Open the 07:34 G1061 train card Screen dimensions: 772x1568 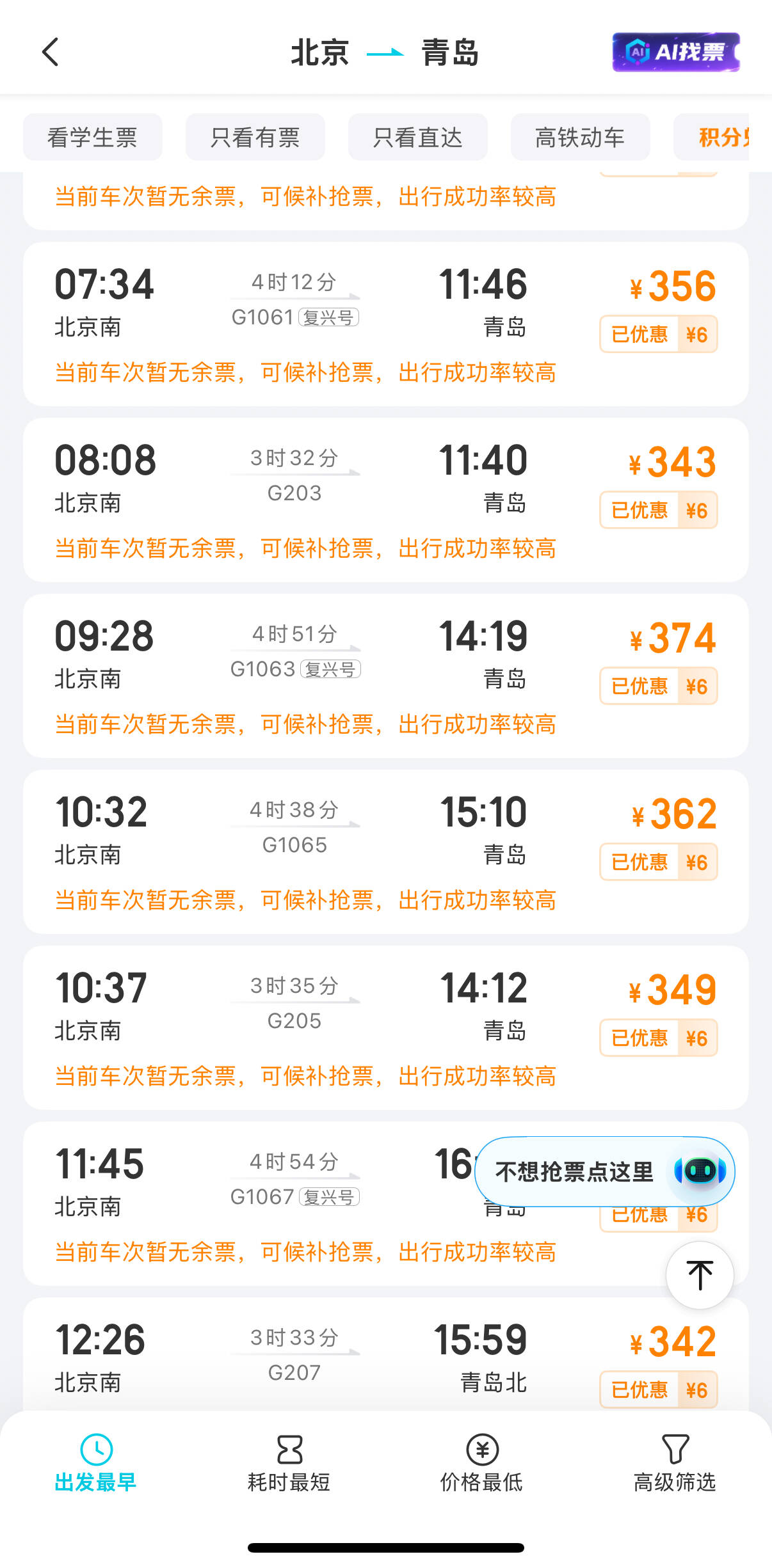click(386, 324)
